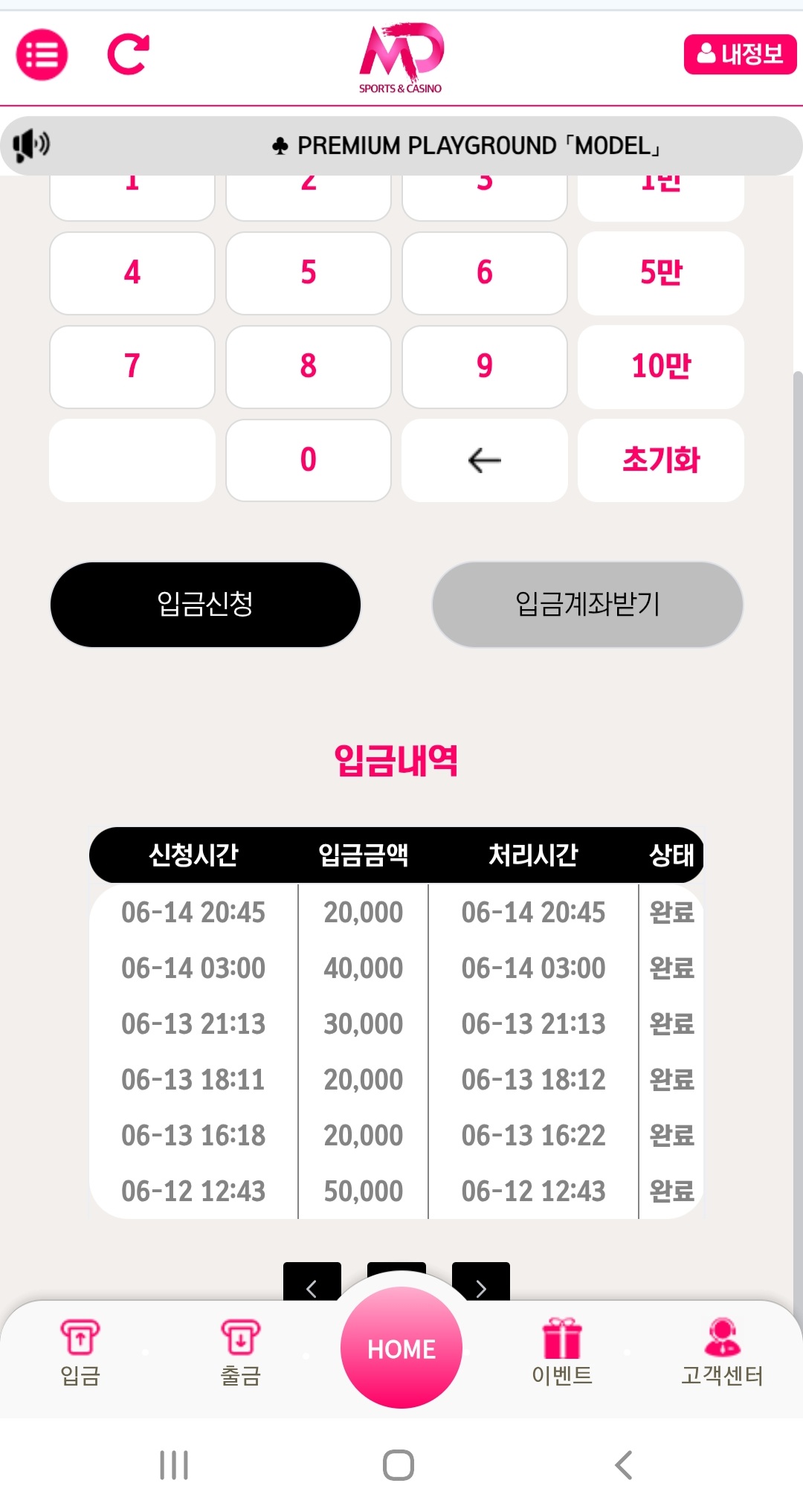Viewport: 803px width, 1512px height.
Task: Tap the system back button
Action: tap(623, 1464)
